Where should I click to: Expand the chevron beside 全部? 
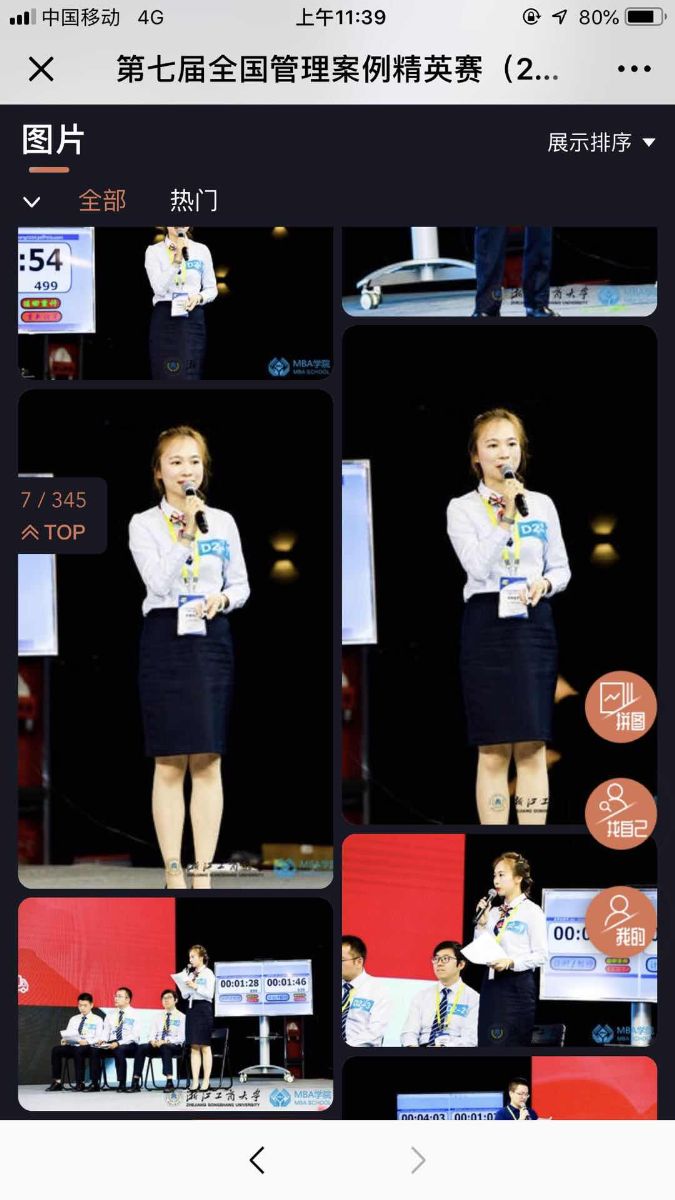point(32,202)
